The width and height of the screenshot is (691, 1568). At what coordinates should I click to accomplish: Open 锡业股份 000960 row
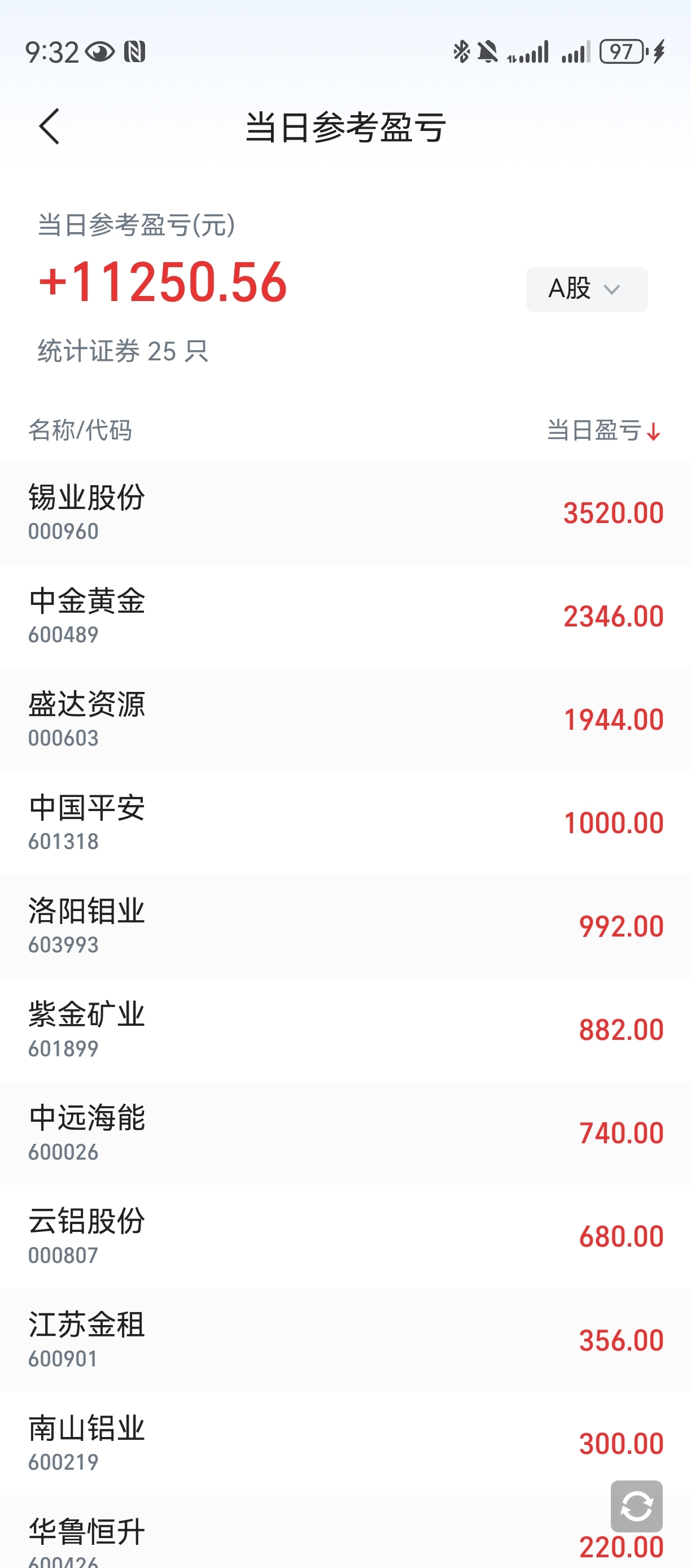click(x=345, y=513)
